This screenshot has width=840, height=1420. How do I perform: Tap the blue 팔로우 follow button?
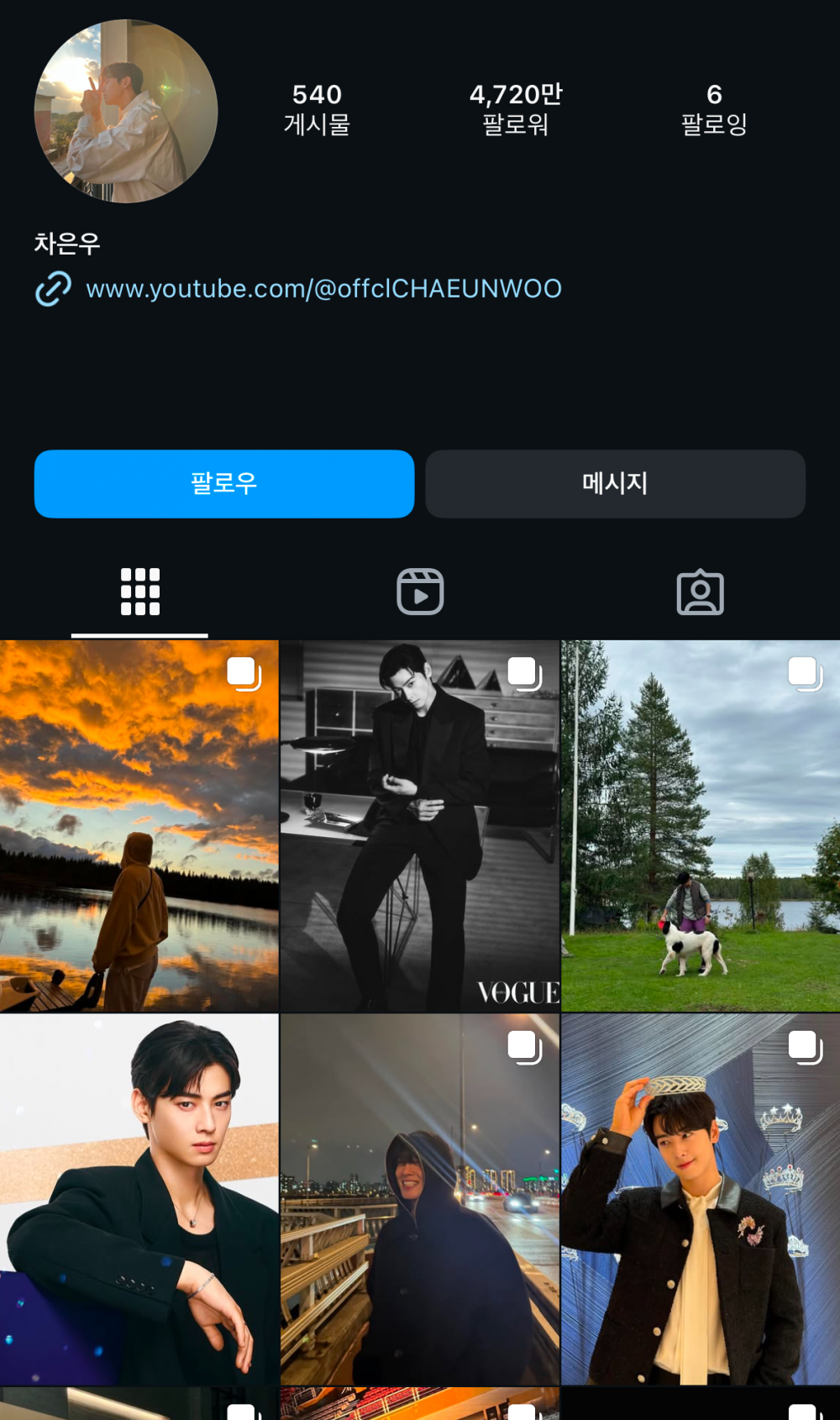pyautogui.click(x=224, y=484)
